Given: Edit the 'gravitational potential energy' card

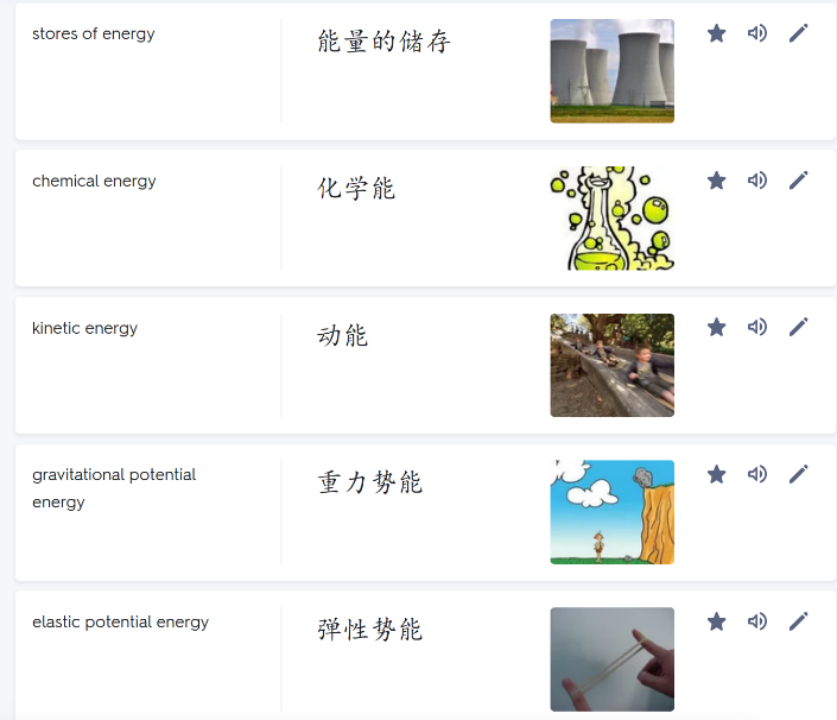Looking at the screenshot, I should click(x=798, y=474).
